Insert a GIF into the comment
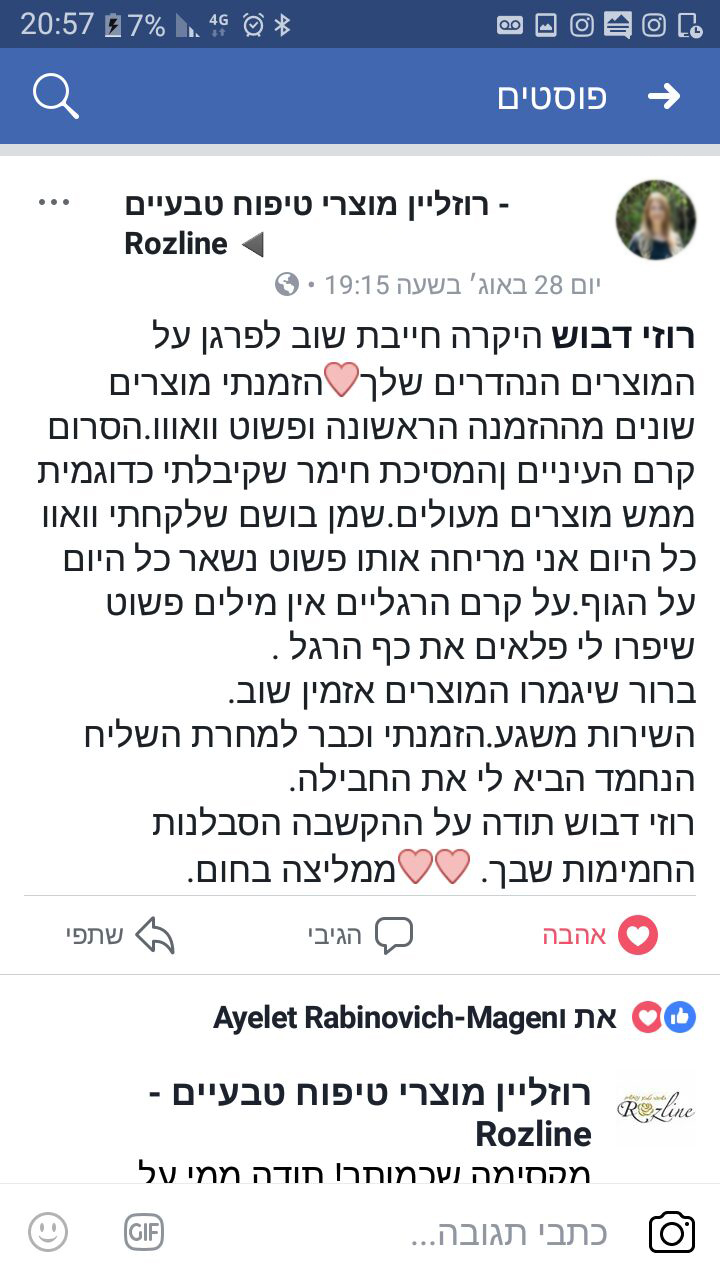This screenshot has height=1280, width=720. click(x=144, y=1232)
